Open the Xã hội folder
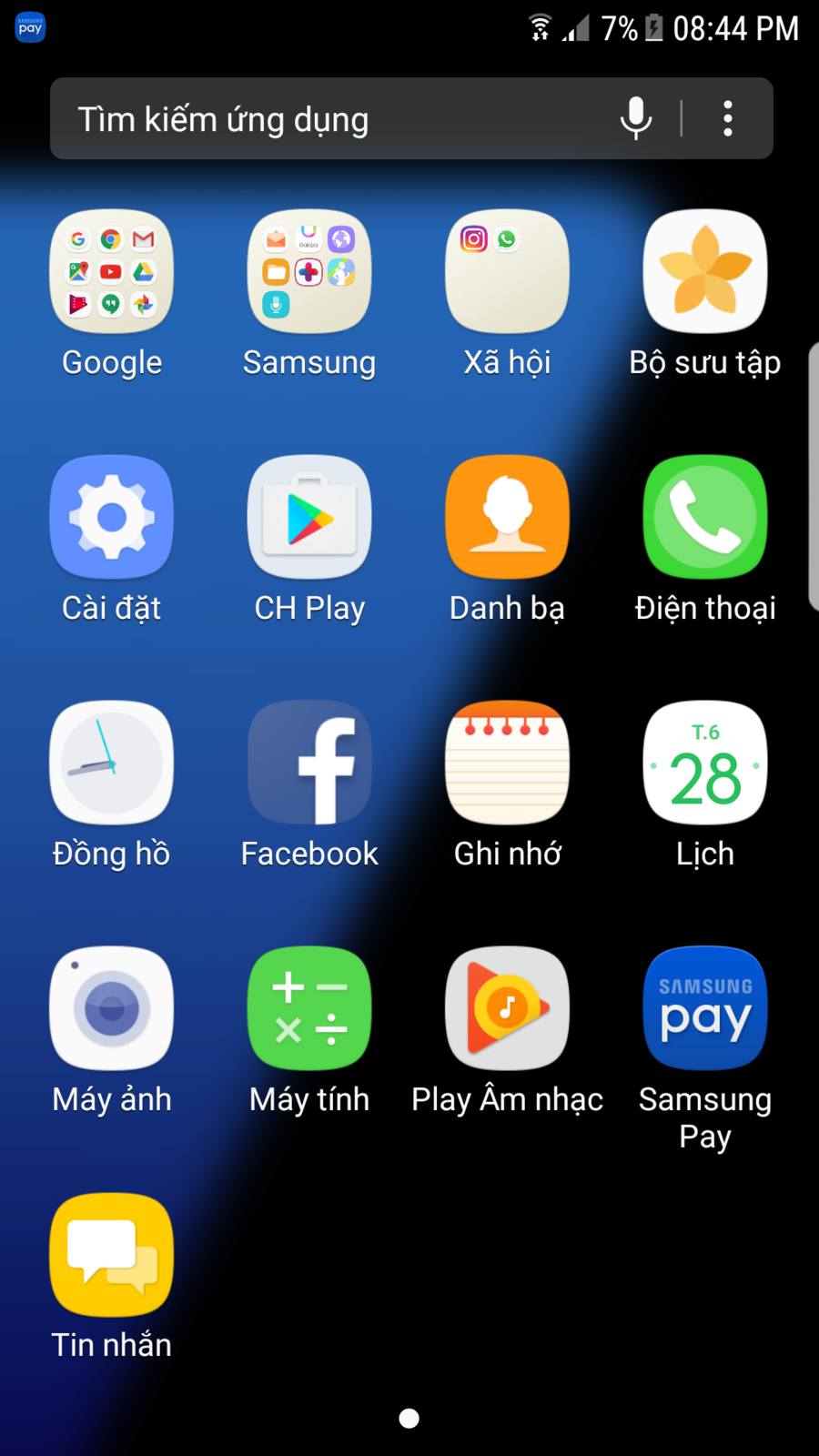Viewport: 819px width, 1456px height. pyautogui.click(x=507, y=272)
